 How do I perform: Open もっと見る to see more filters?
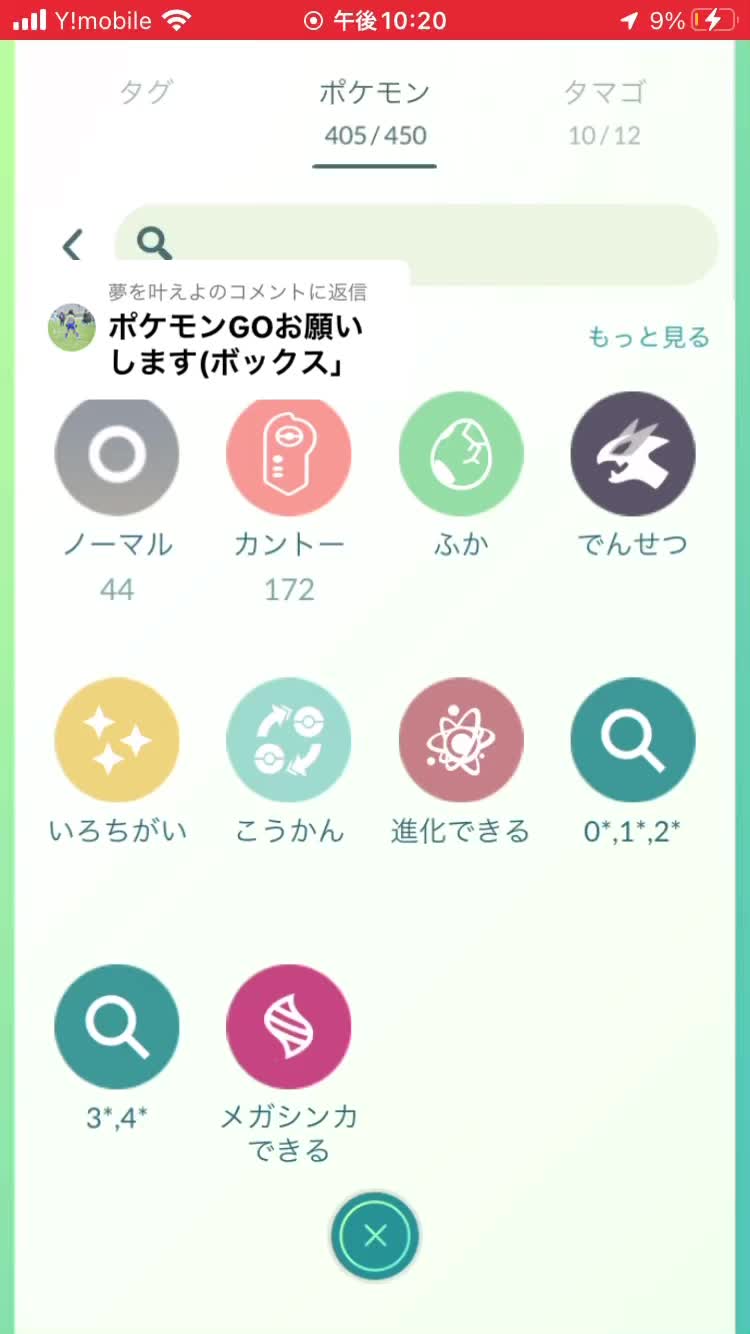tap(648, 337)
